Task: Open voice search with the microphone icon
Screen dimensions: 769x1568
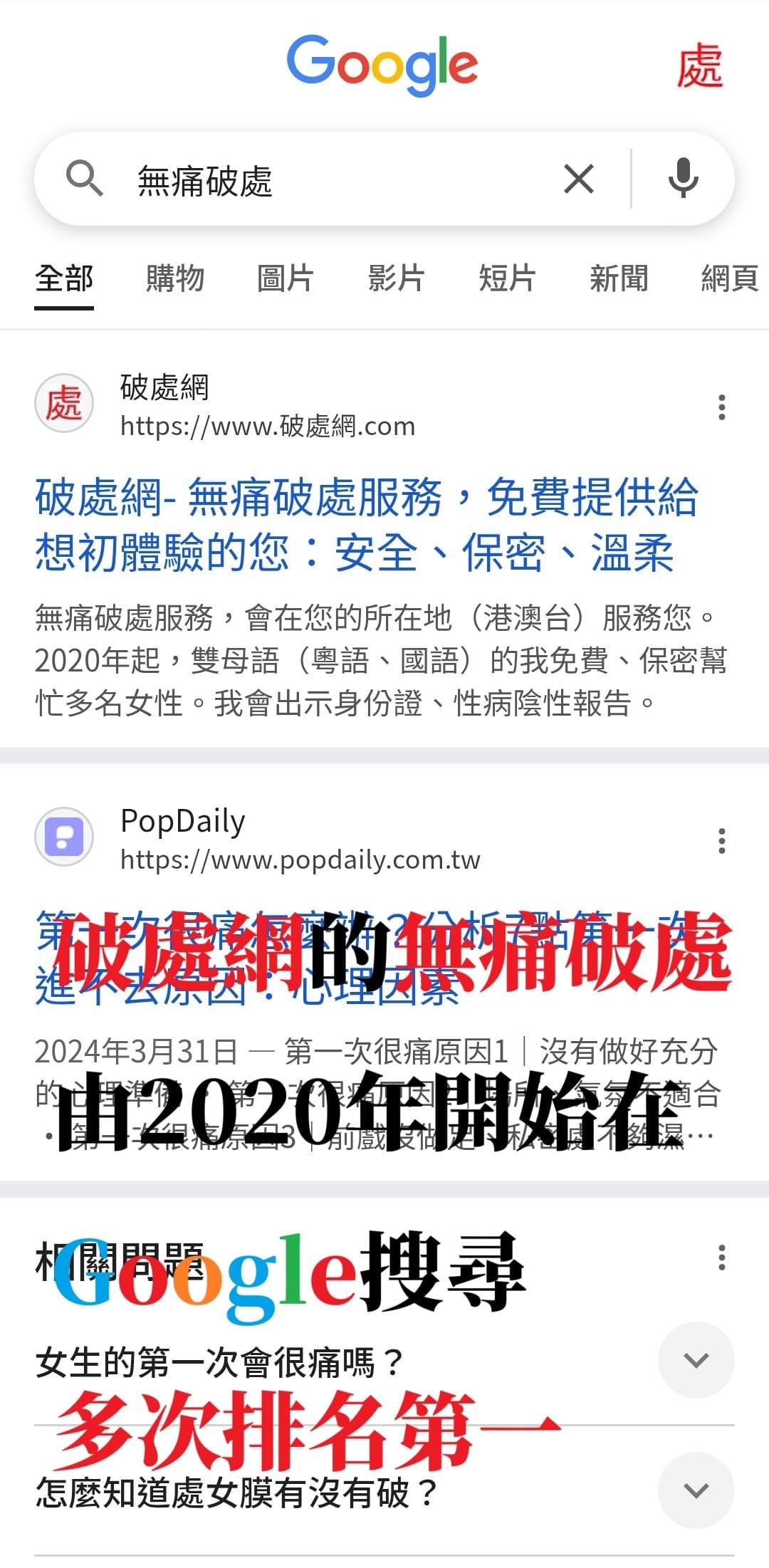Action: coord(682,178)
